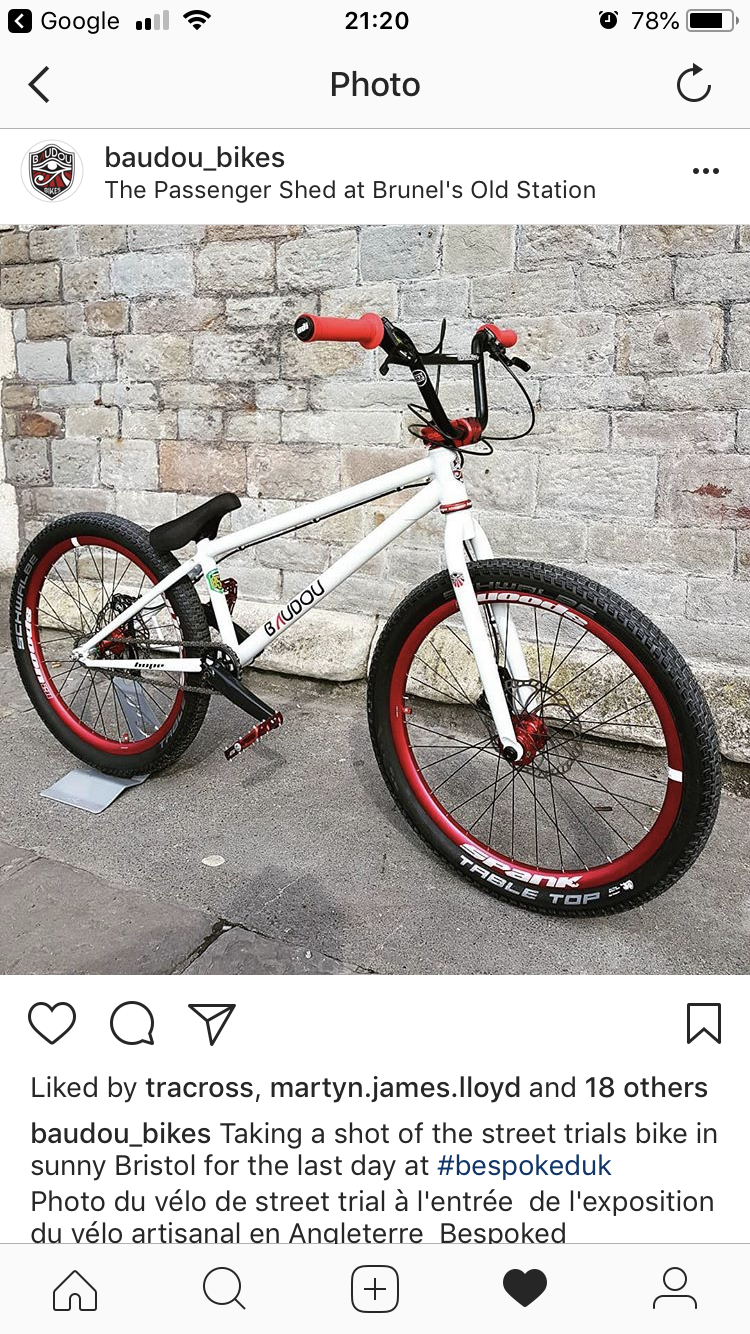Viewport: 750px width, 1334px height.
Task: Bookmark this post
Action: point(704,1023)
